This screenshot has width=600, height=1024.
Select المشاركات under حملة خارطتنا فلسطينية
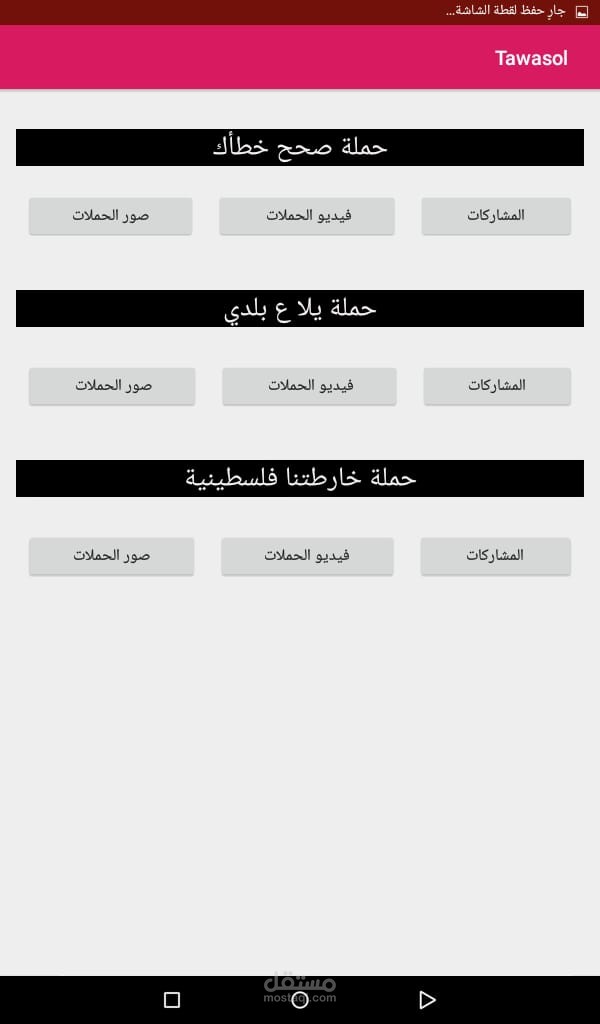496,556
